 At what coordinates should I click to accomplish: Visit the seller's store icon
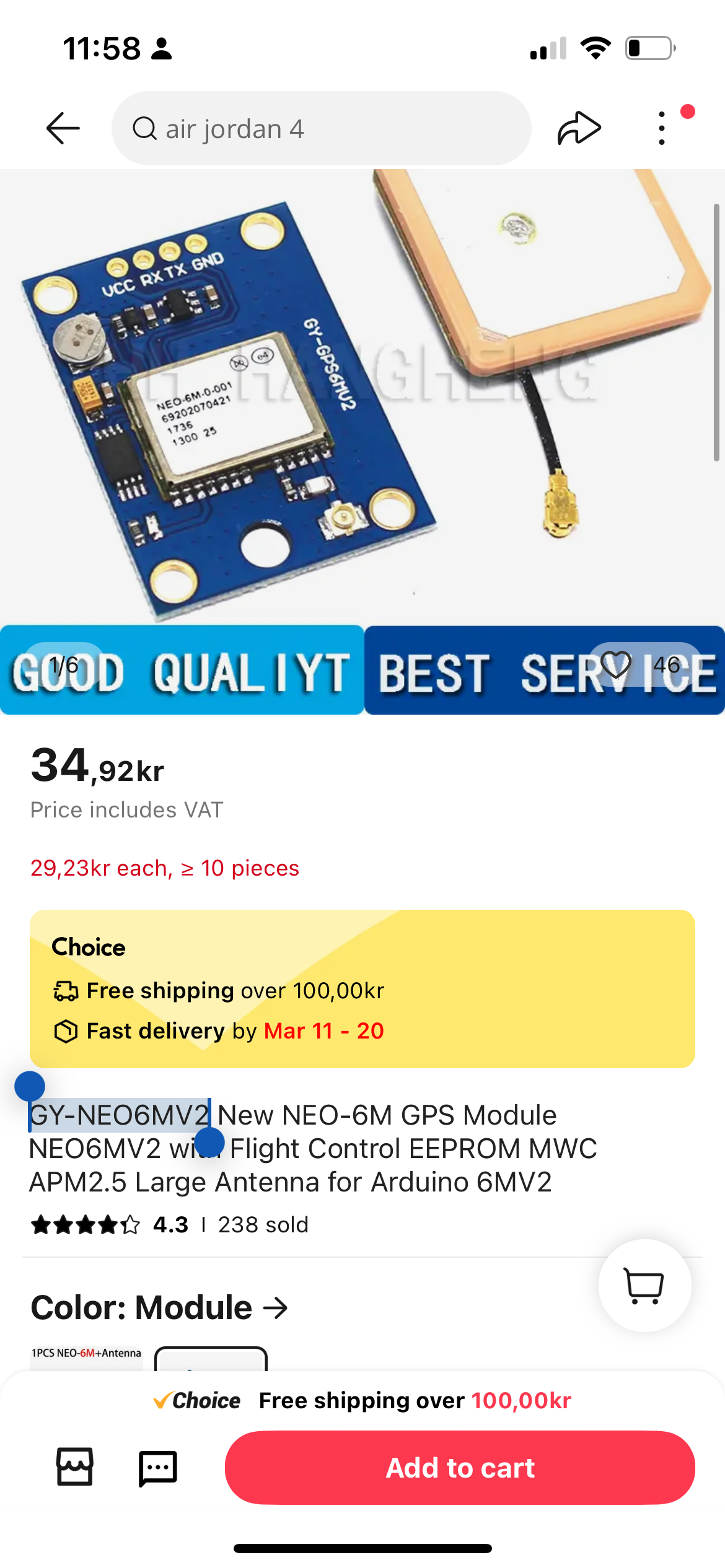(x=75, y=1466)
